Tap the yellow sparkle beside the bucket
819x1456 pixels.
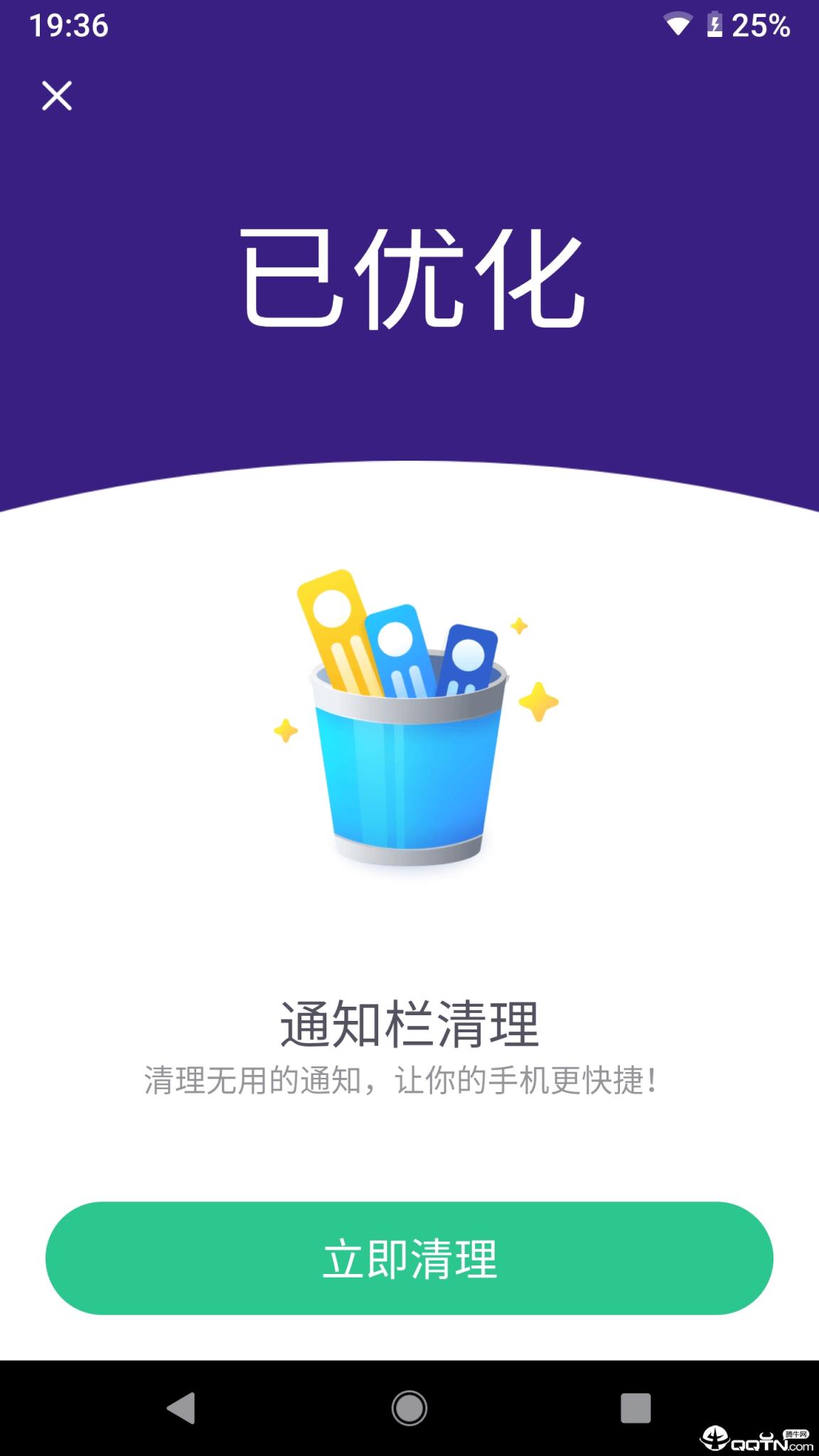tap(537, 704)
